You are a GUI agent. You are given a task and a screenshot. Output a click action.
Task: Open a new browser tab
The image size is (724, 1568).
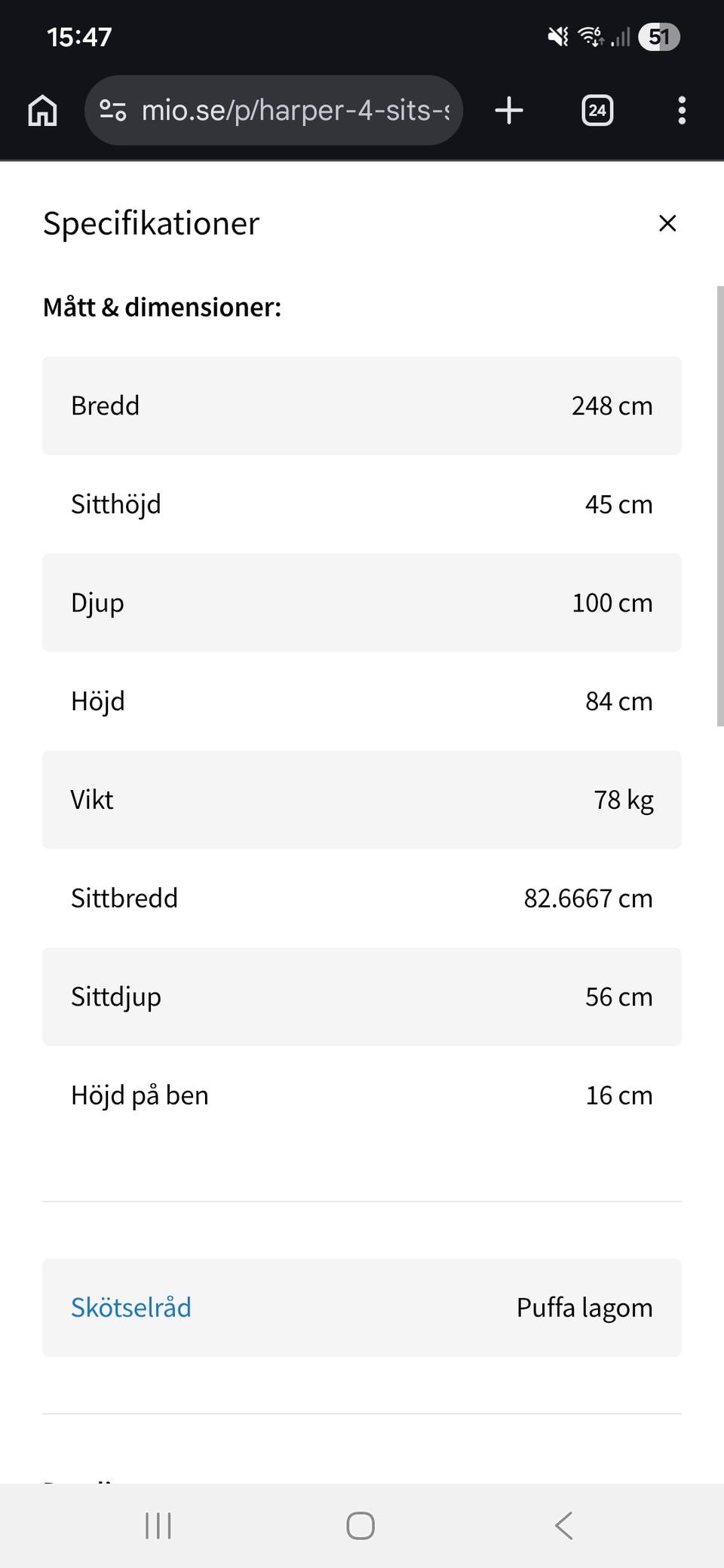pos(509,110)
